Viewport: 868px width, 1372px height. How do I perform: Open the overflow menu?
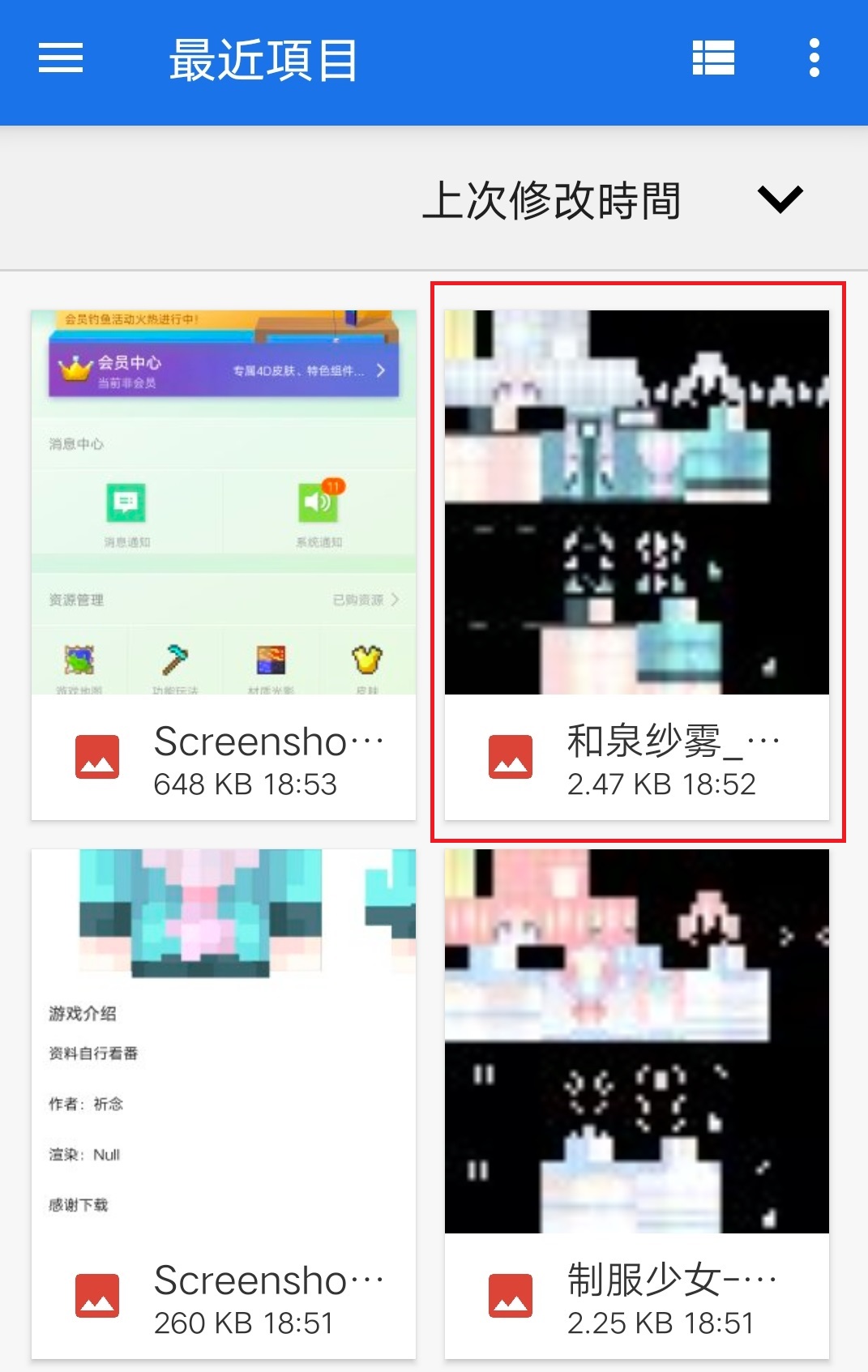[814, 58]
